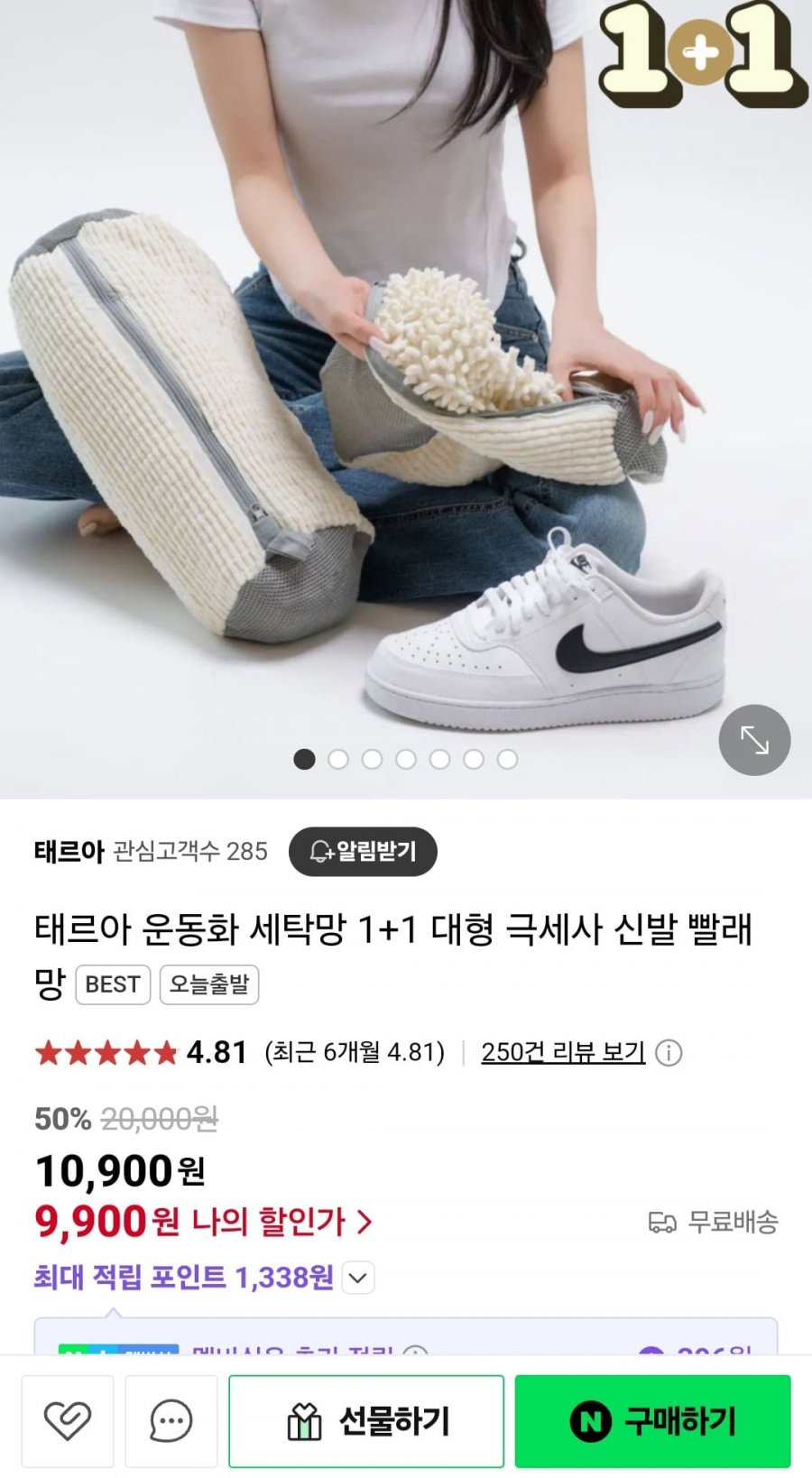Add product to wishlist heart
This screenshot has height=1478, width=812.
coord(68,1421)
